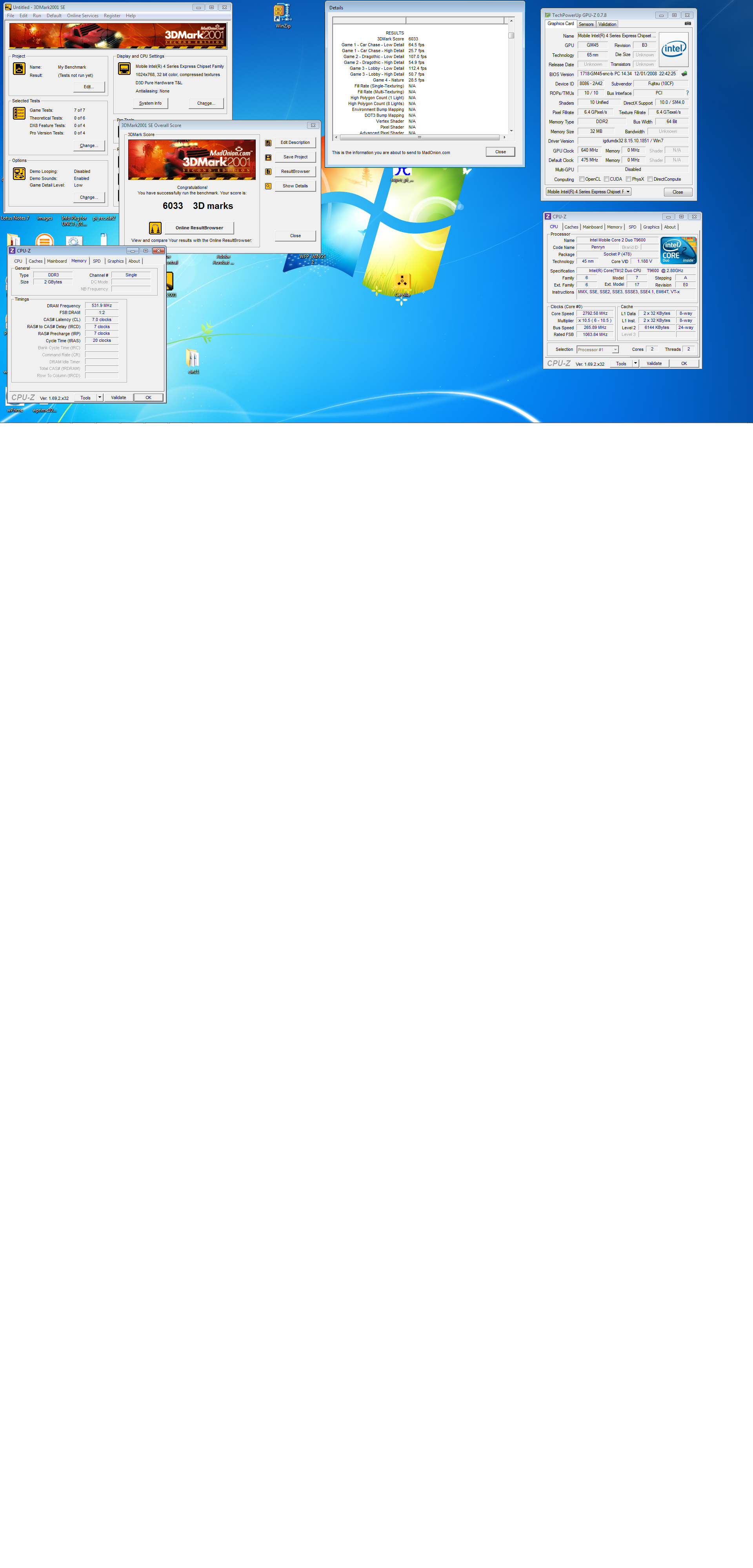Toggle the OpenCL checkbox in GPU-Z
The width and height of the screenshot is (753, 1568).
coord(582,179)
